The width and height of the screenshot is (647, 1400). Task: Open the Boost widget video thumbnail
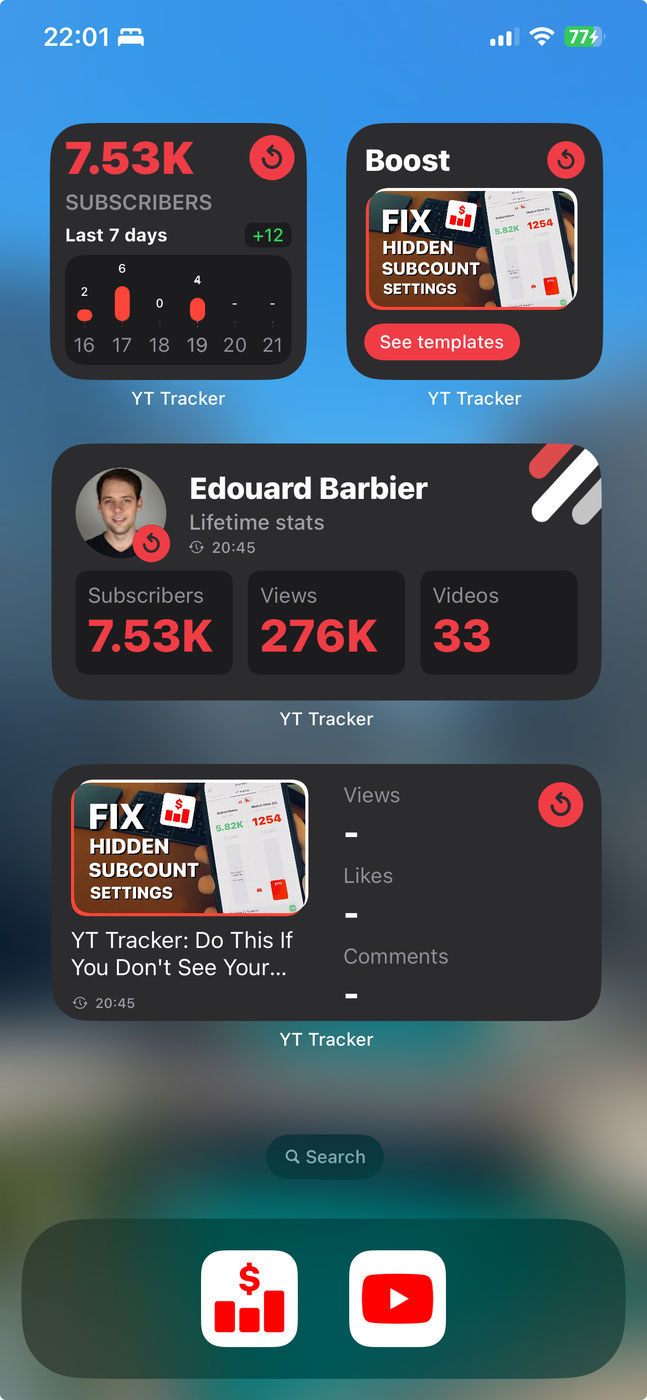coord(471,248)
